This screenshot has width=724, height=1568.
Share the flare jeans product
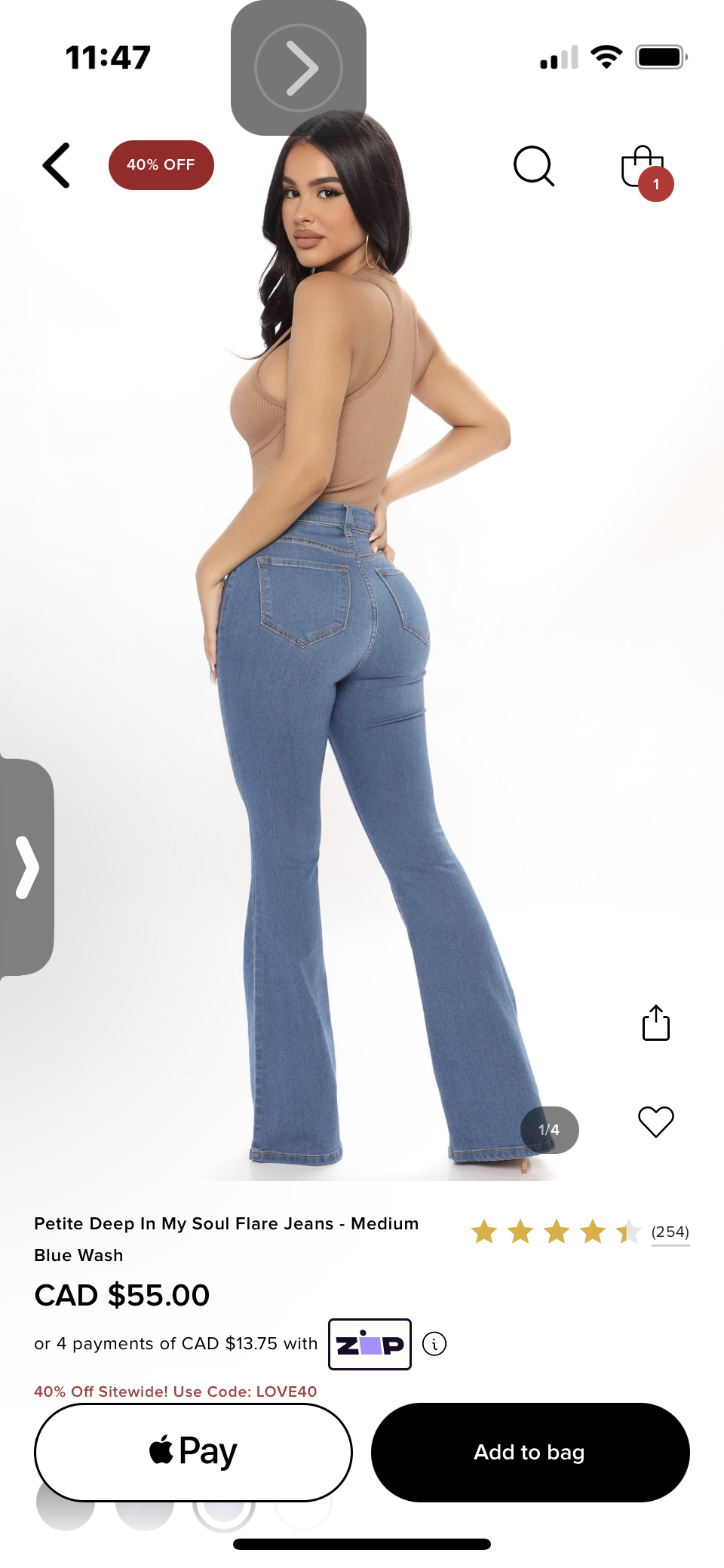coord(656,1023)
